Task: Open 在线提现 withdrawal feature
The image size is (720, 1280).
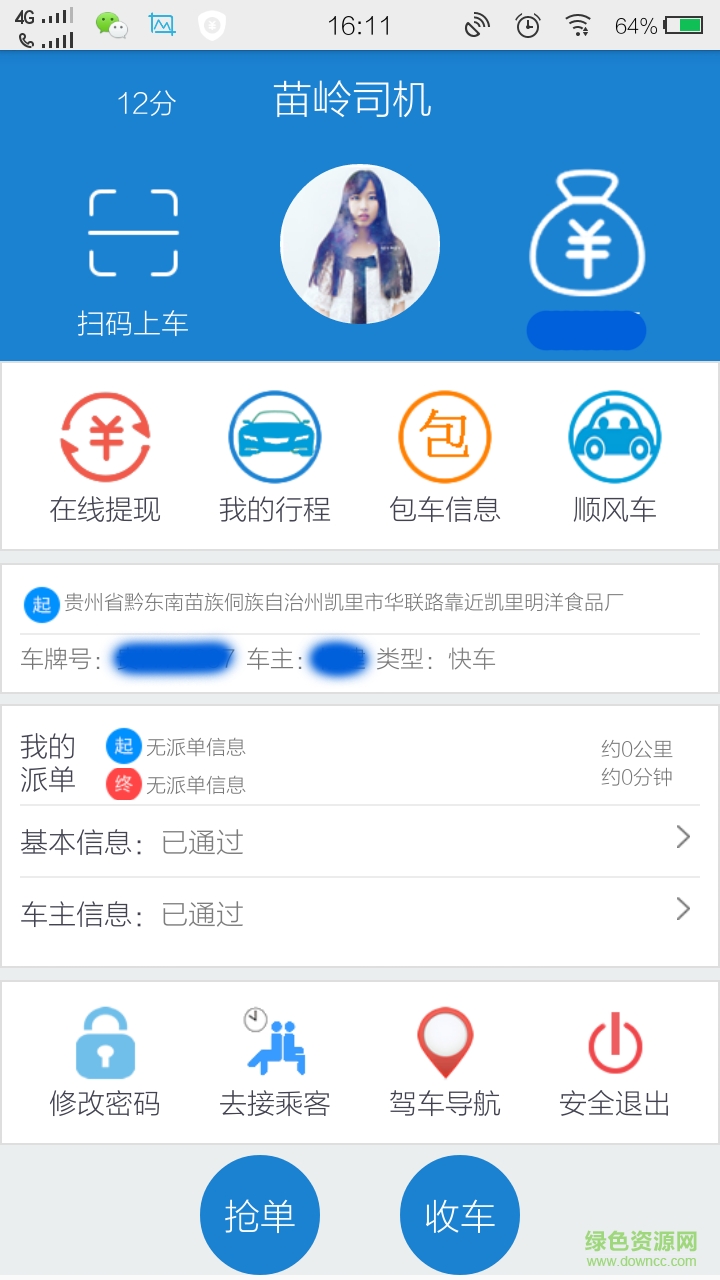Action: 106,436
